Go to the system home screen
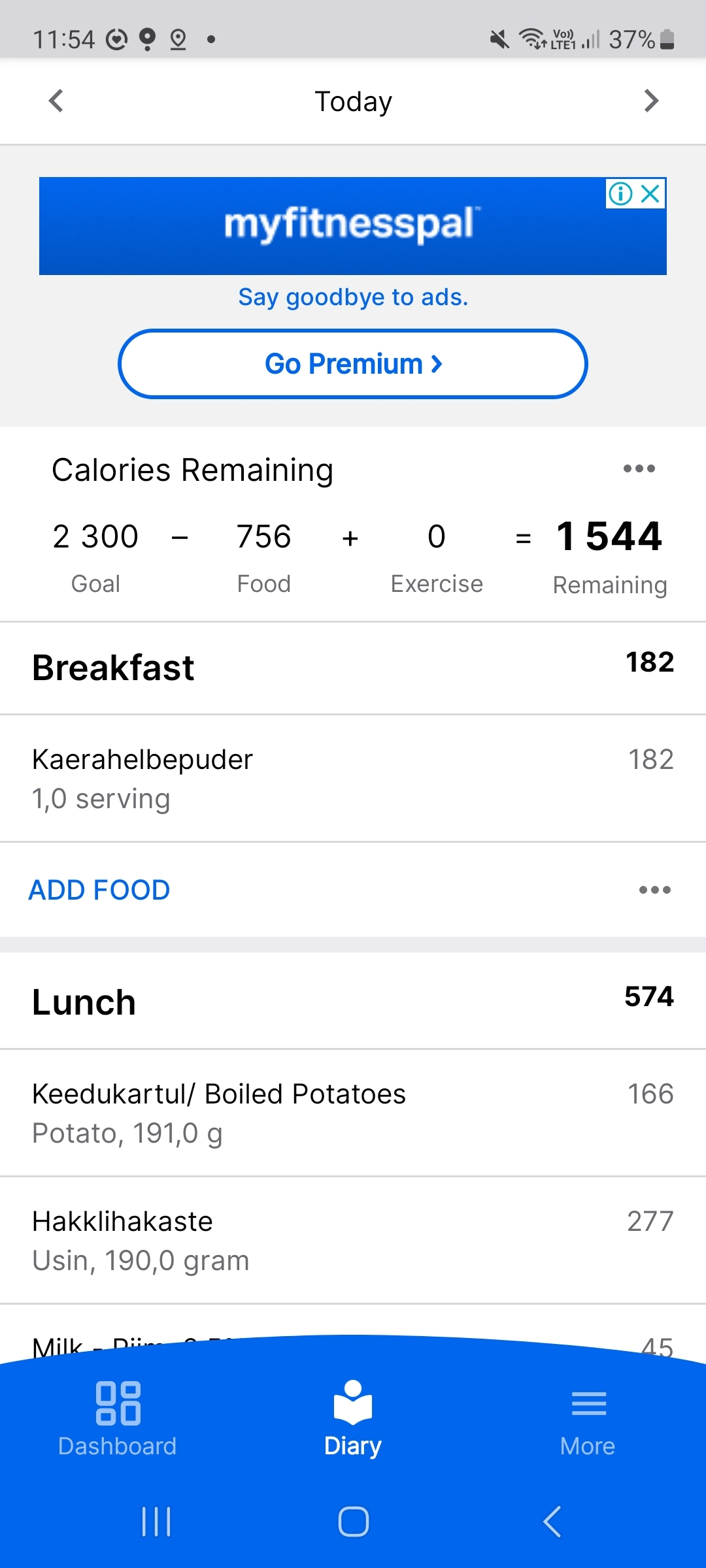 pos(353,1522)
